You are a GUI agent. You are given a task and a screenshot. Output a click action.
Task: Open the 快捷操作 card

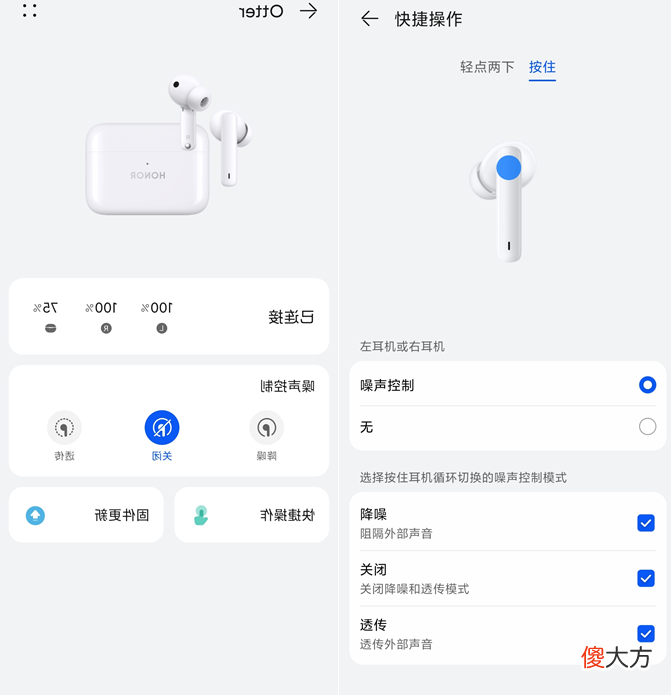tap(251, 515)
